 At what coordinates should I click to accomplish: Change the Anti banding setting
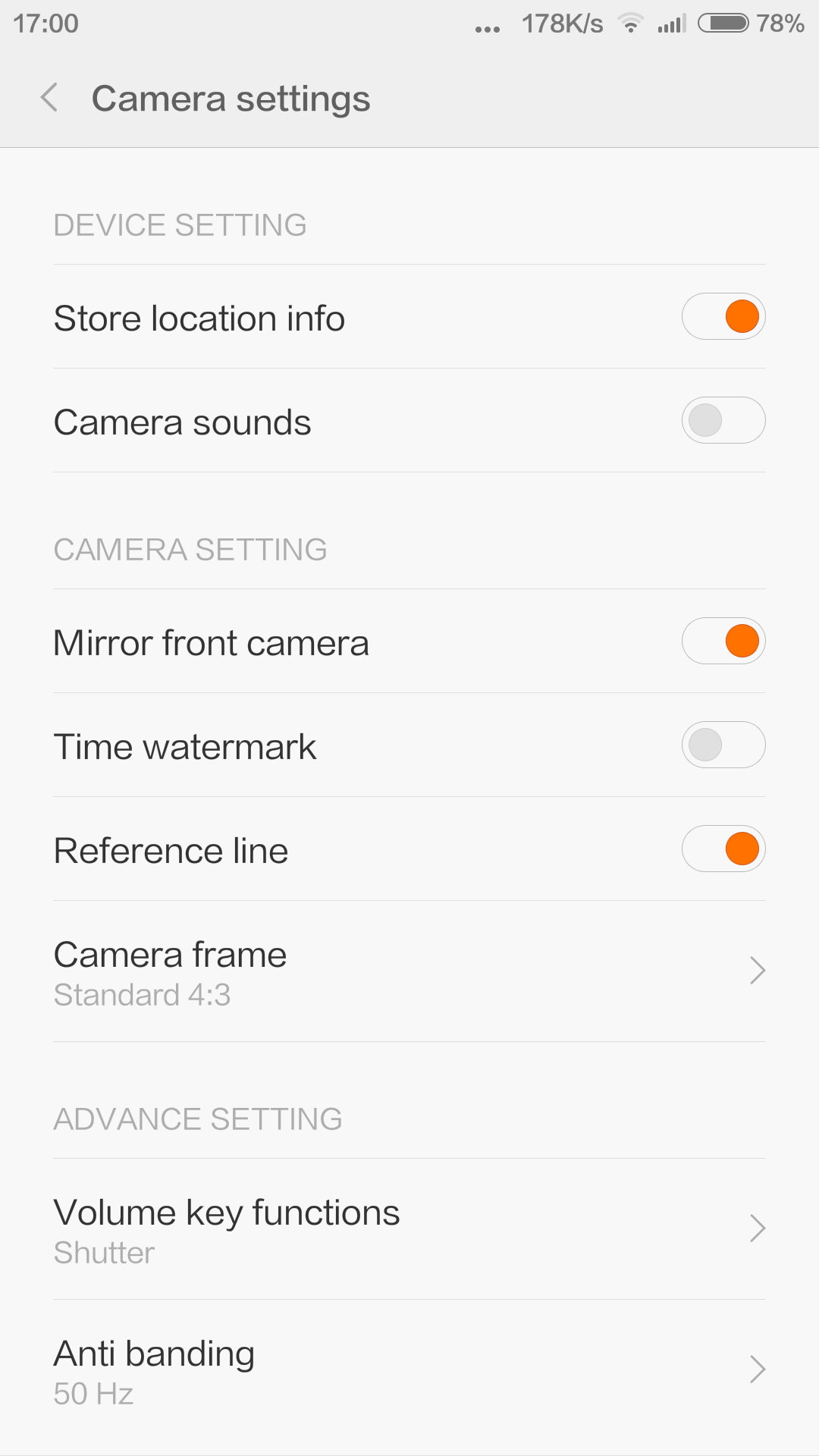tap(409, 1370)
